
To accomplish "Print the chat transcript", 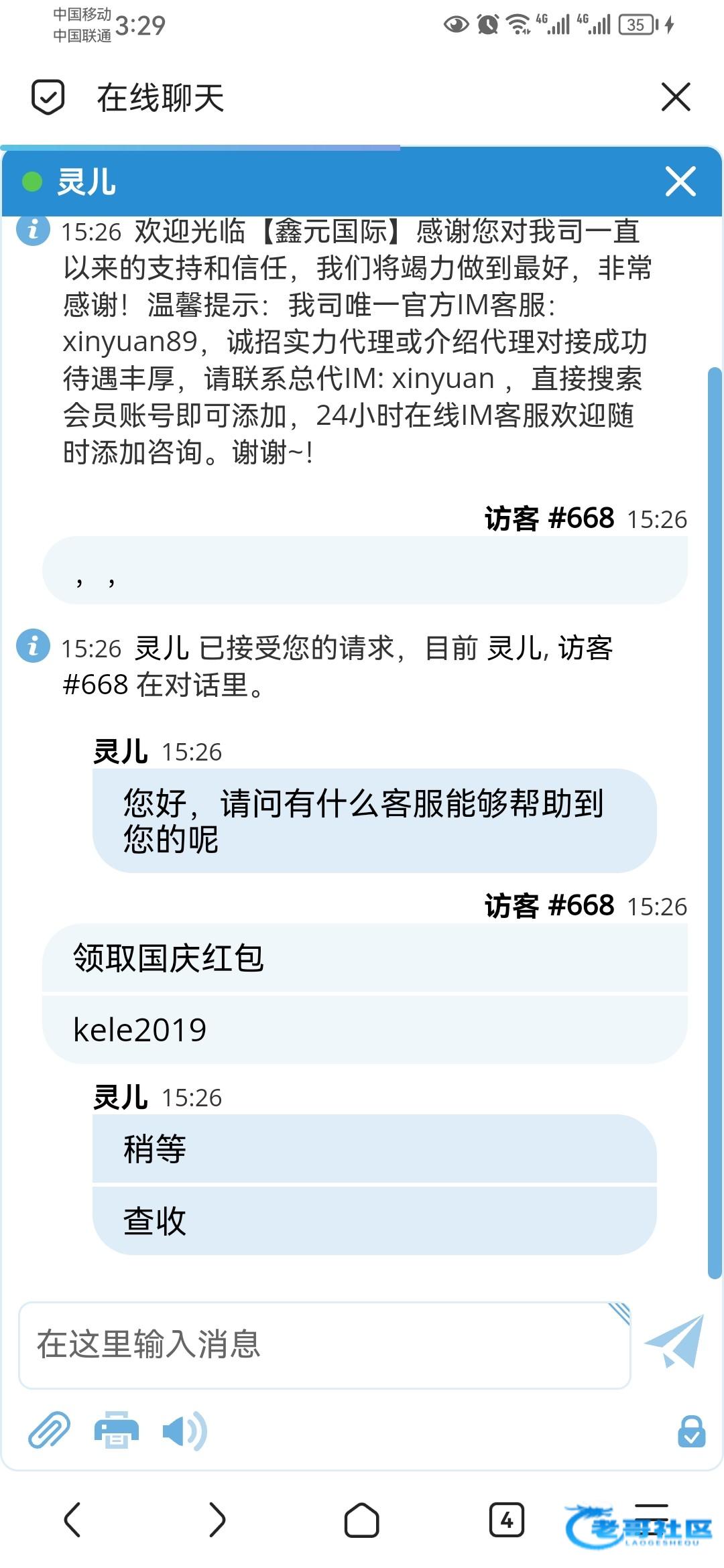I will pyautogui.click(x=116, y=1430).
